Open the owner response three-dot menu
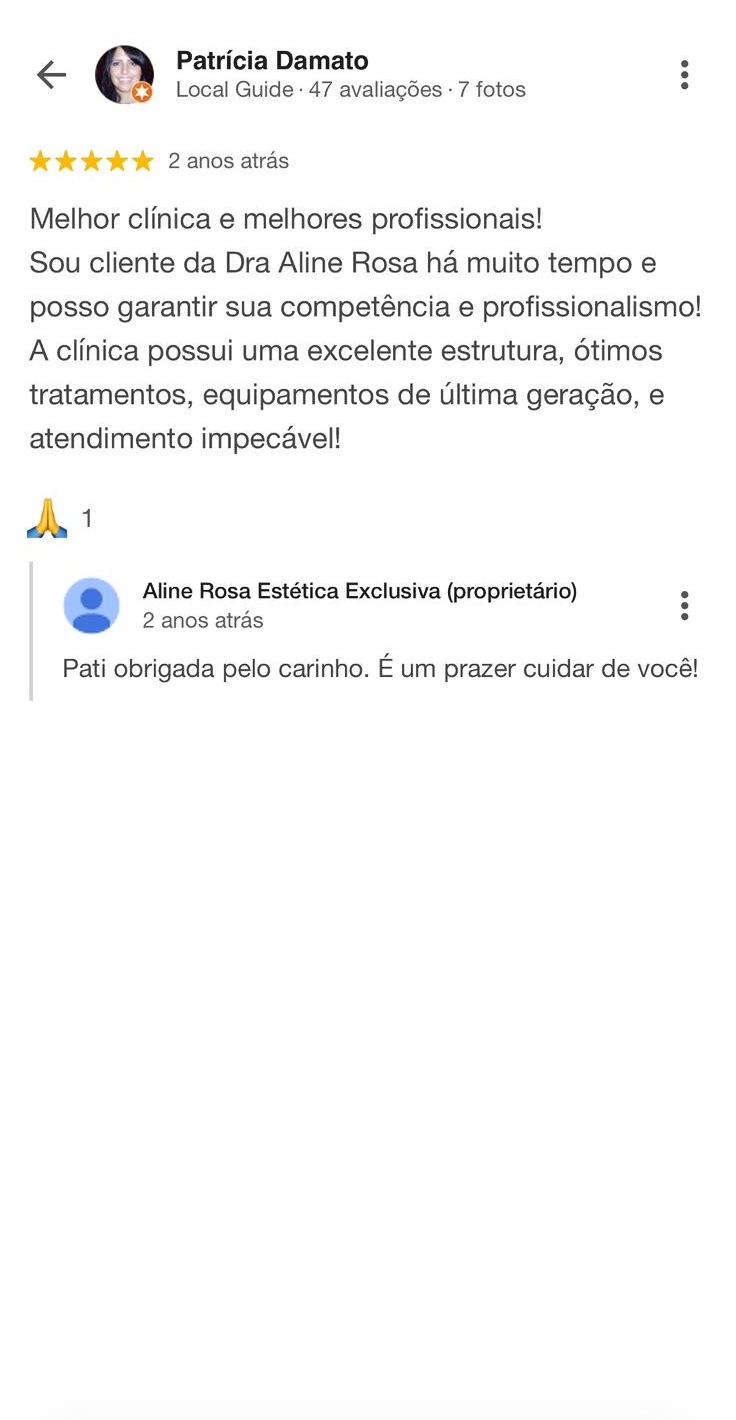The width and height of the screenshot is (736, 1420). pos(685,604)
